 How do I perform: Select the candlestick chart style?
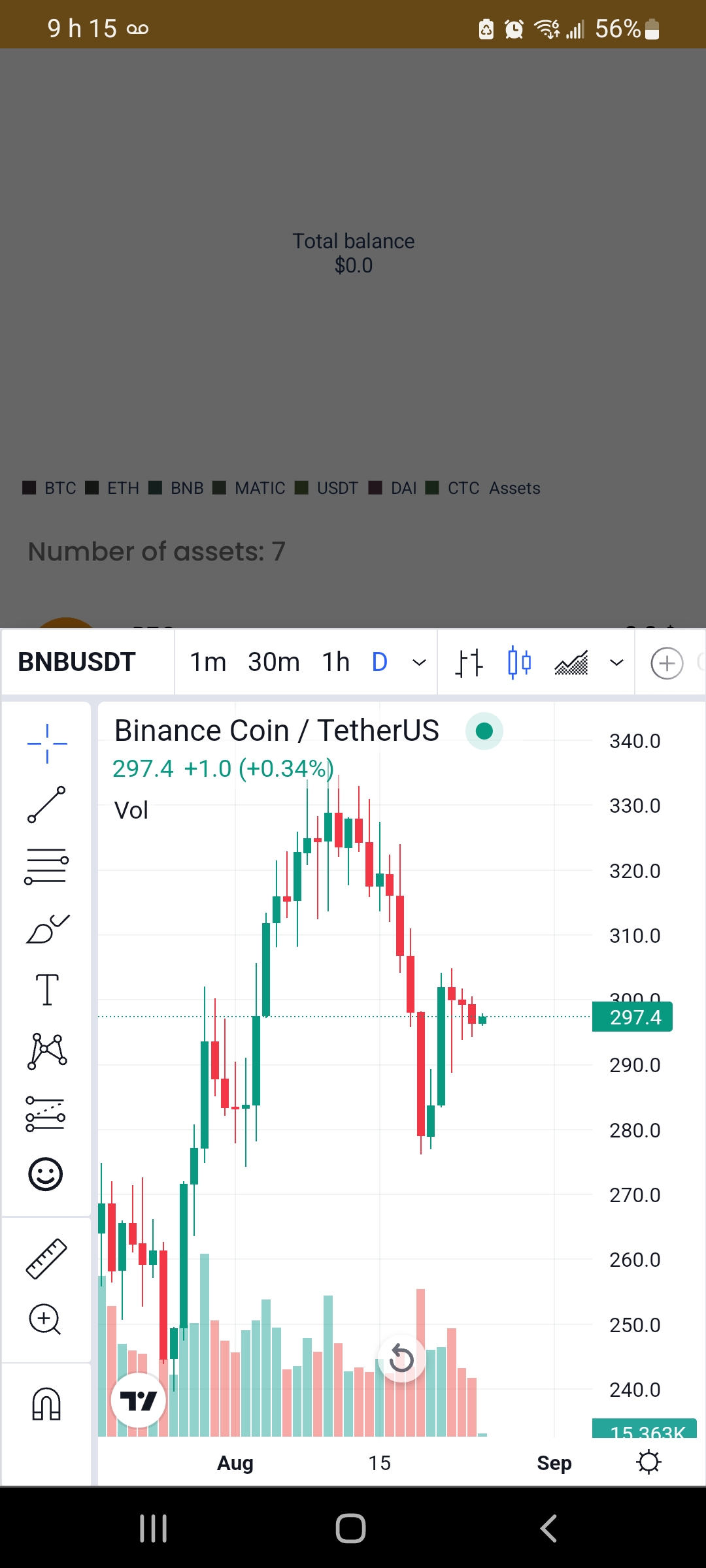(519, 662)
